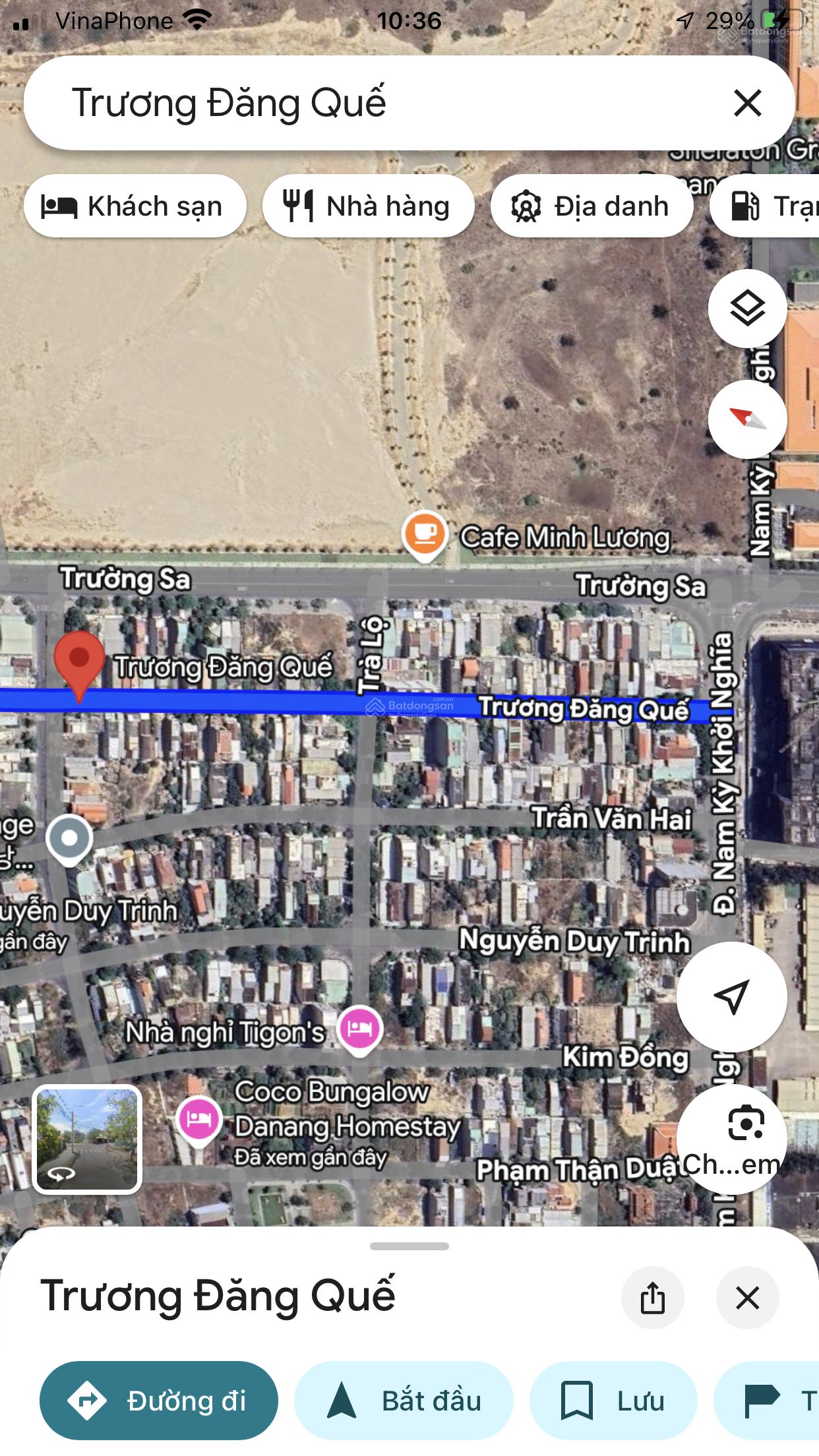Clear the Trương Đăng Quế search text

point(747,103)
